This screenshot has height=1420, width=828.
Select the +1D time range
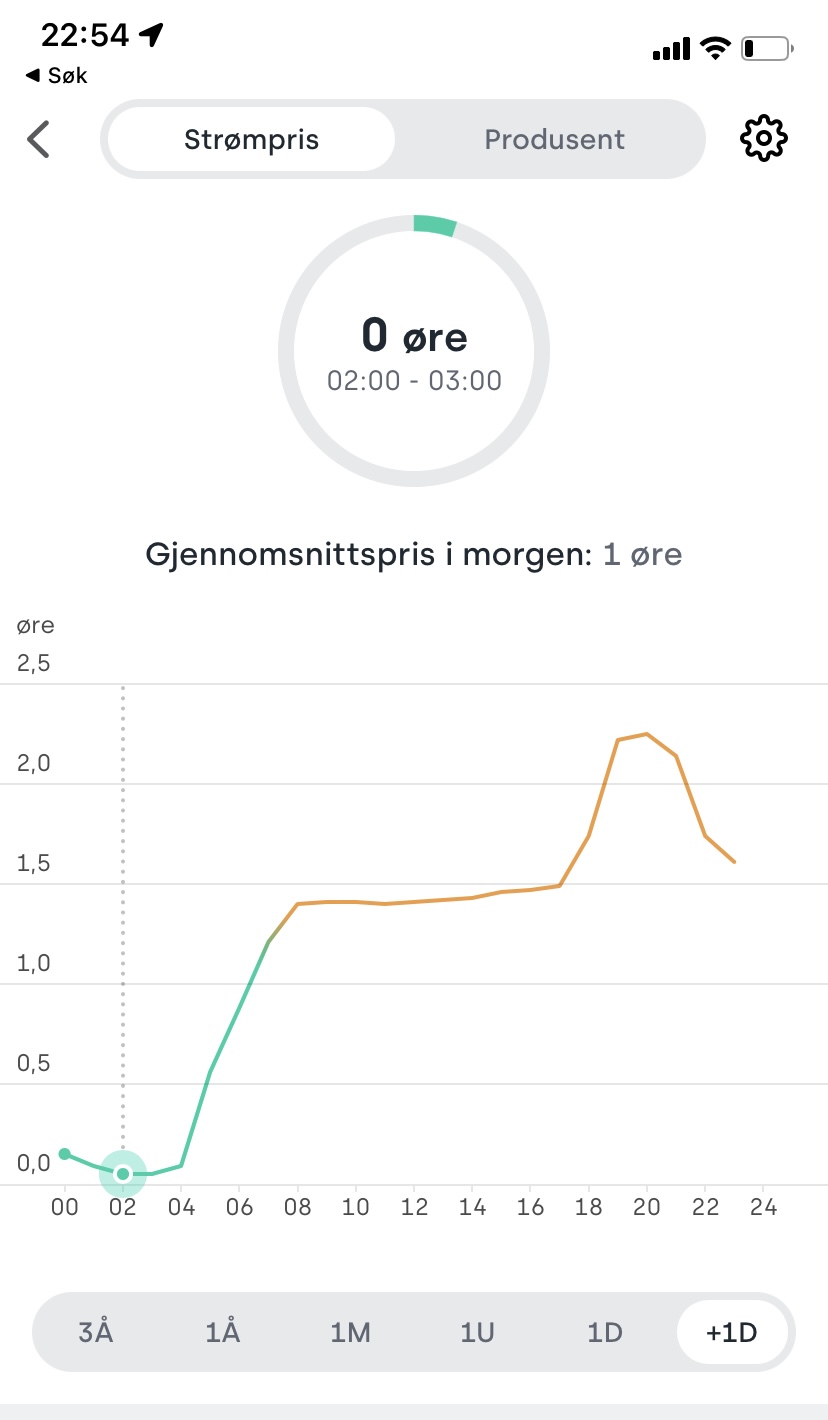click(732, 1333)
